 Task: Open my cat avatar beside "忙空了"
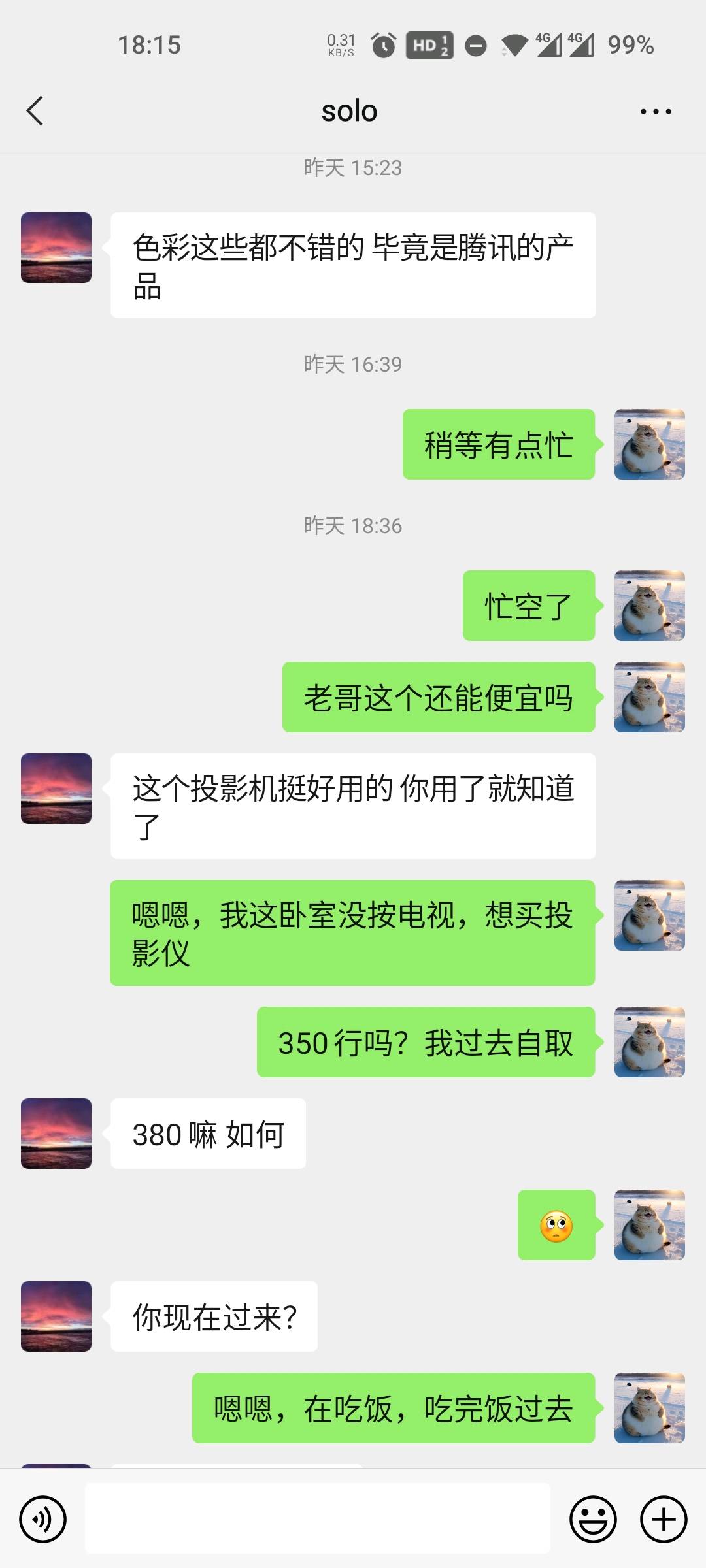[x=649, y=606]
